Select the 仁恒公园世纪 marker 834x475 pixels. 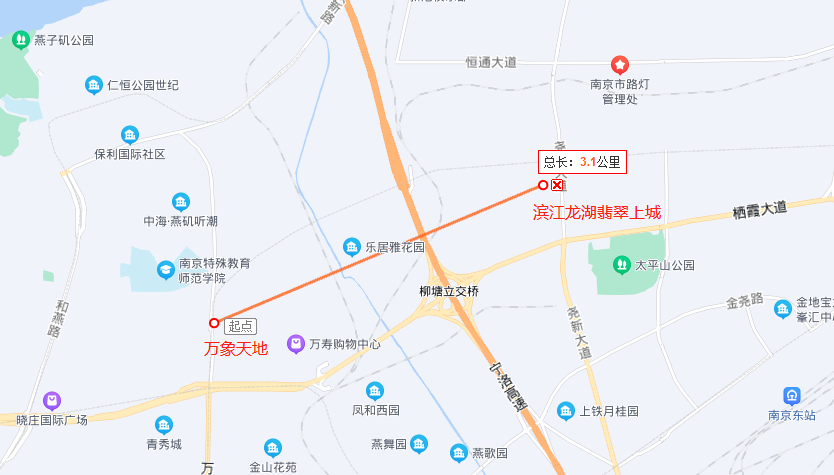(x=94, y=85)
